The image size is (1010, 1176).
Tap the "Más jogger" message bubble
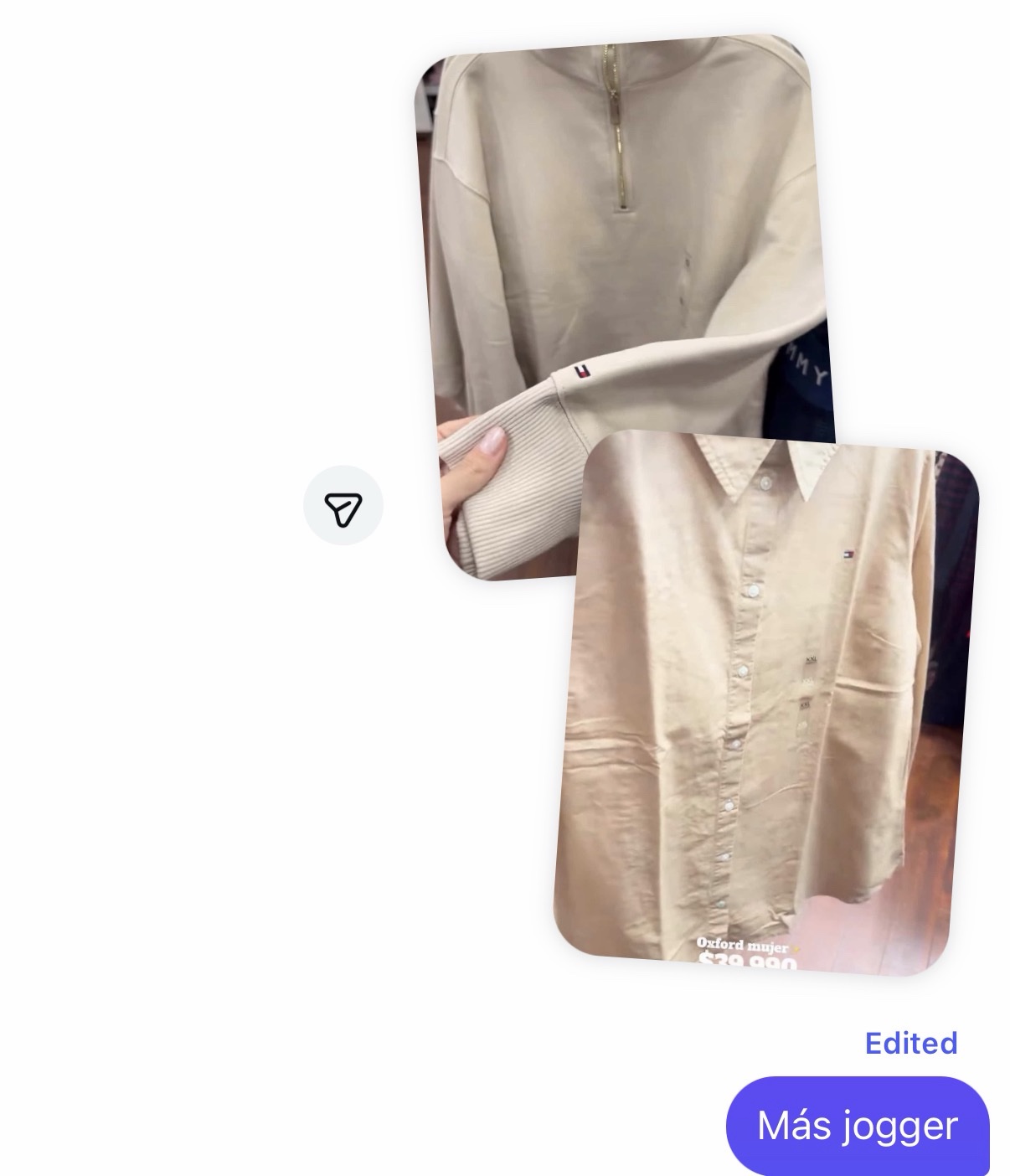857,1125
